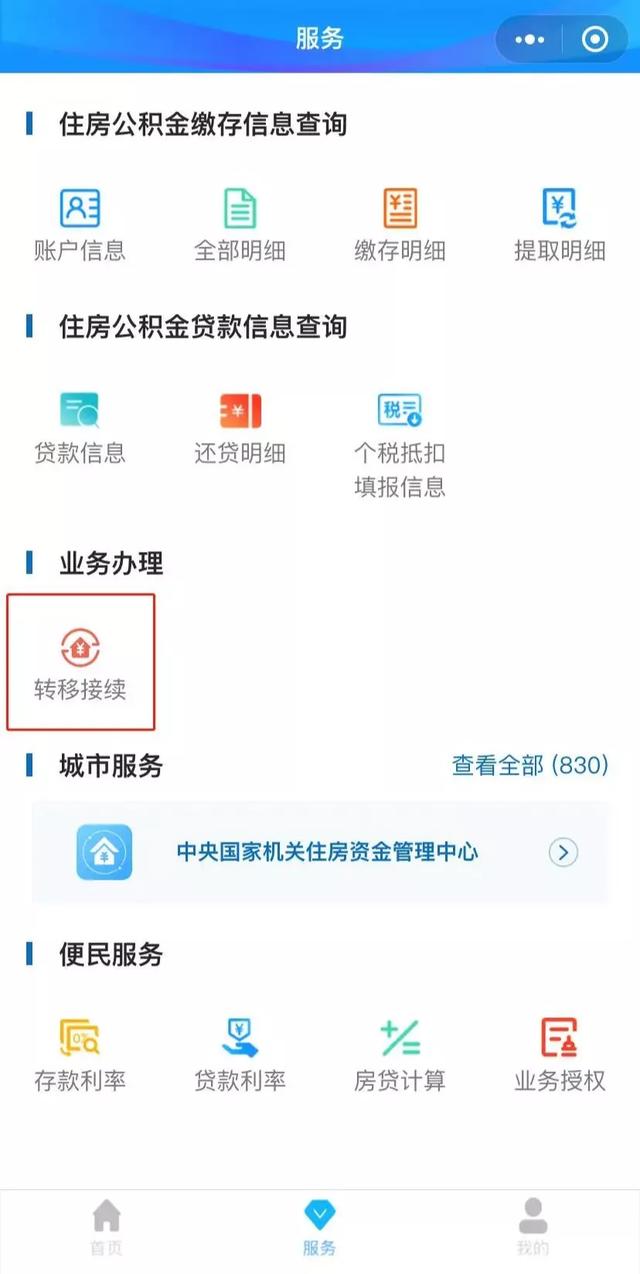Viewport: 640px width, 1274px height.
Task: Tap 查看全部 (830) city services link
Action: coord(530,766)
